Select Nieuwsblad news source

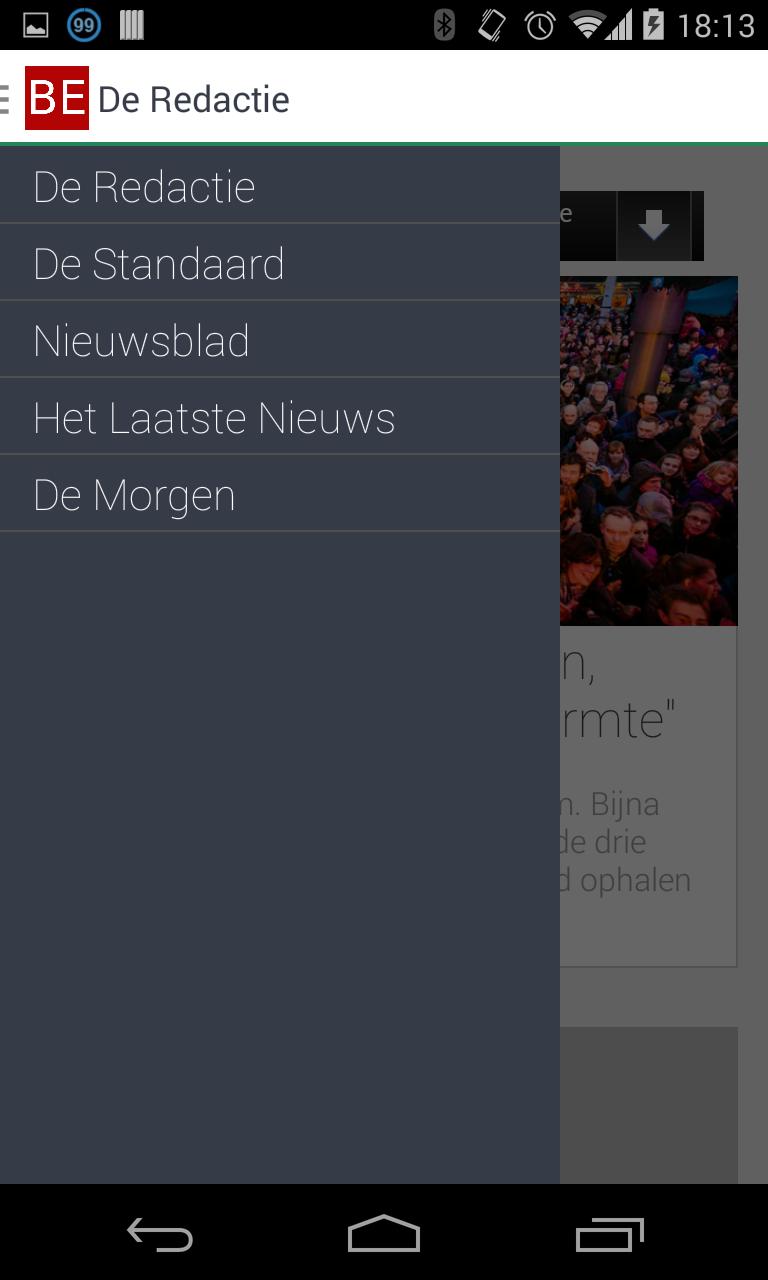pos(143,339)
